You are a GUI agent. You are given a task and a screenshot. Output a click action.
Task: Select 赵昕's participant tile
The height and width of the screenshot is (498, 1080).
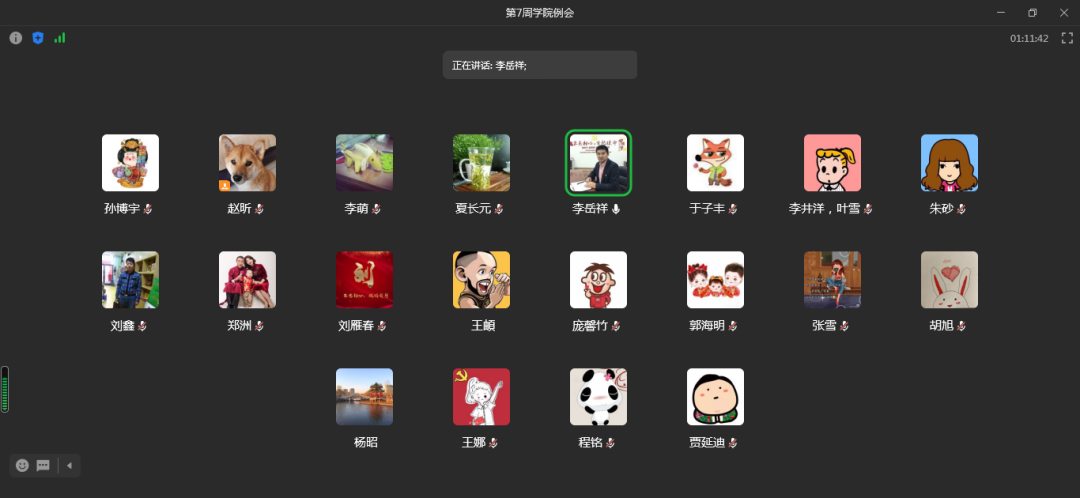click(247, 163)
